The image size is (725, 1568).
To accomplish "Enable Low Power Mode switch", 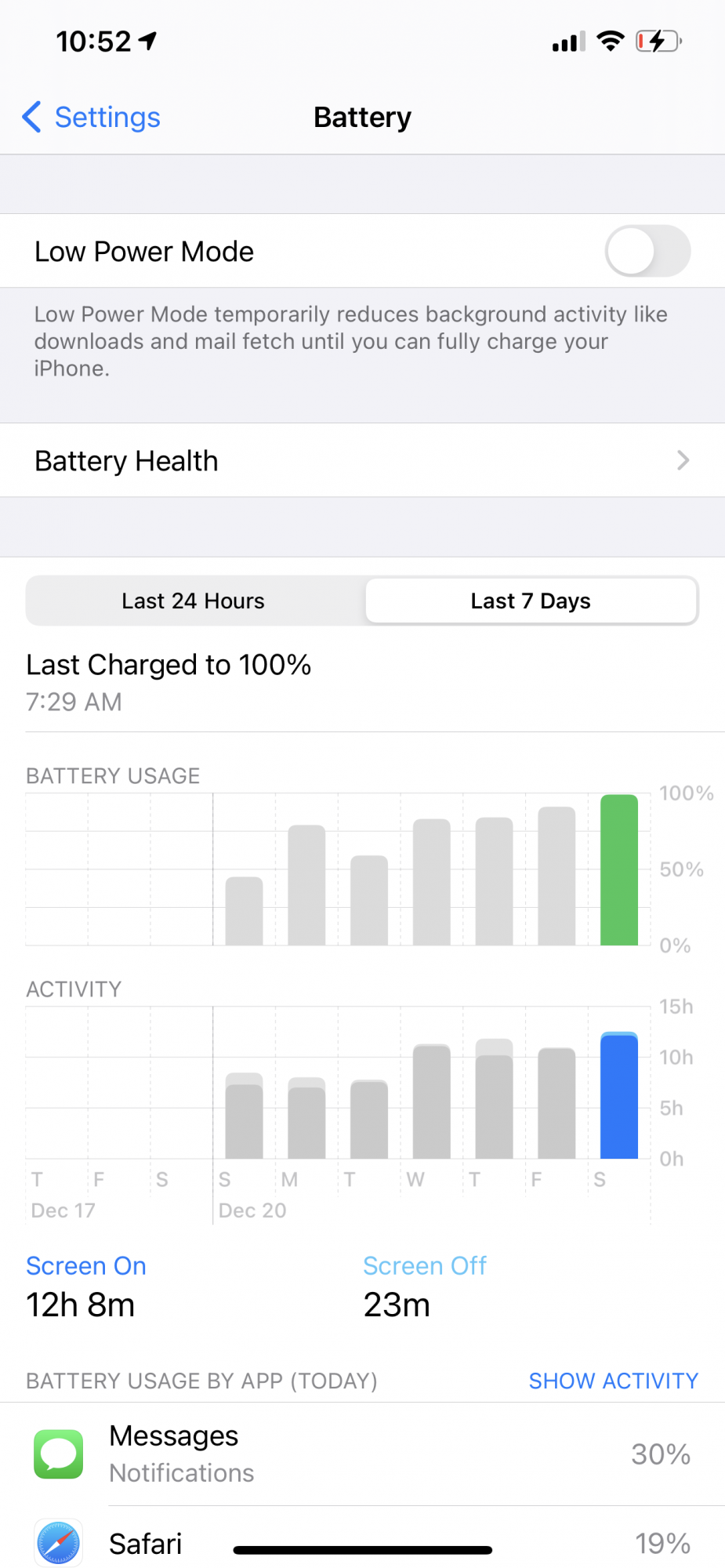I will [647, 251].
